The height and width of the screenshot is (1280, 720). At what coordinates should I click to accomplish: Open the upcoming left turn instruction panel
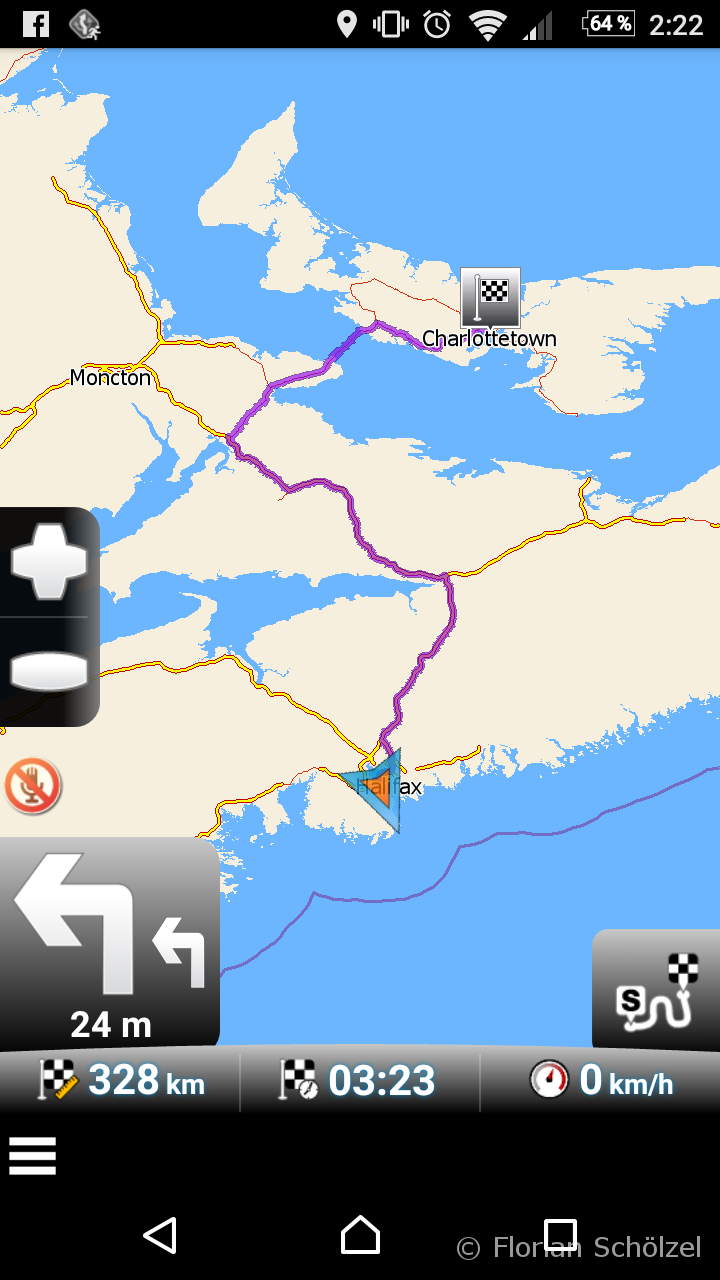tap(108, 942)
